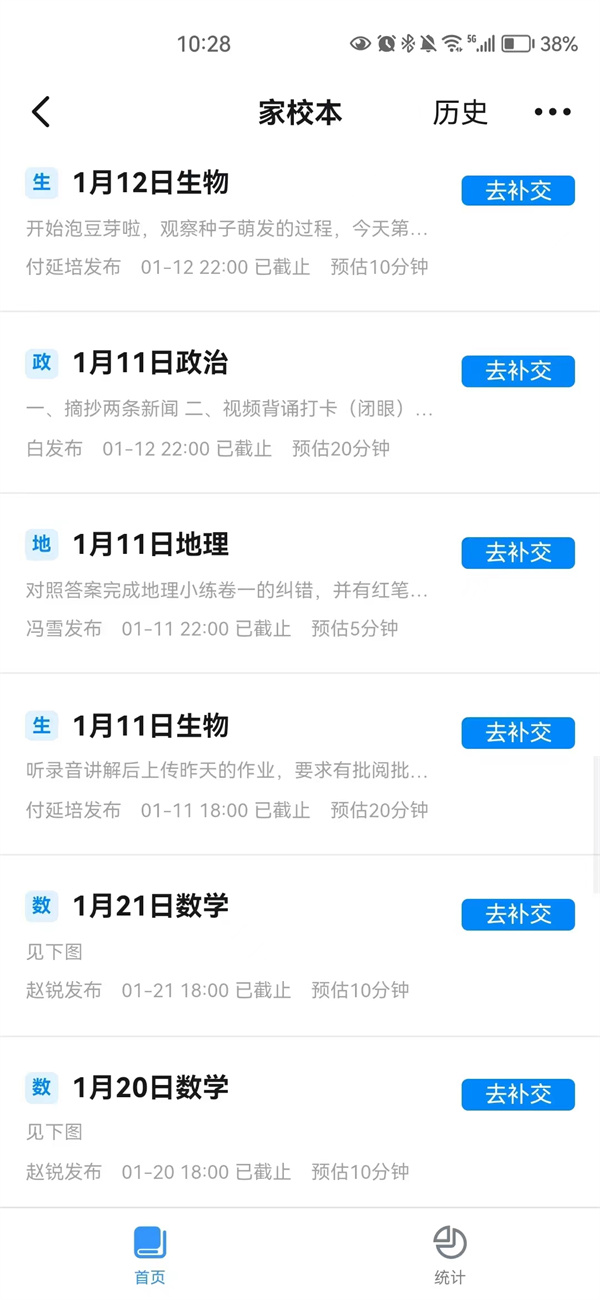Tap 去补交 for 1月20日数学
Viewport: 600px width, 1300px height.
click(x=518, y=1094)
